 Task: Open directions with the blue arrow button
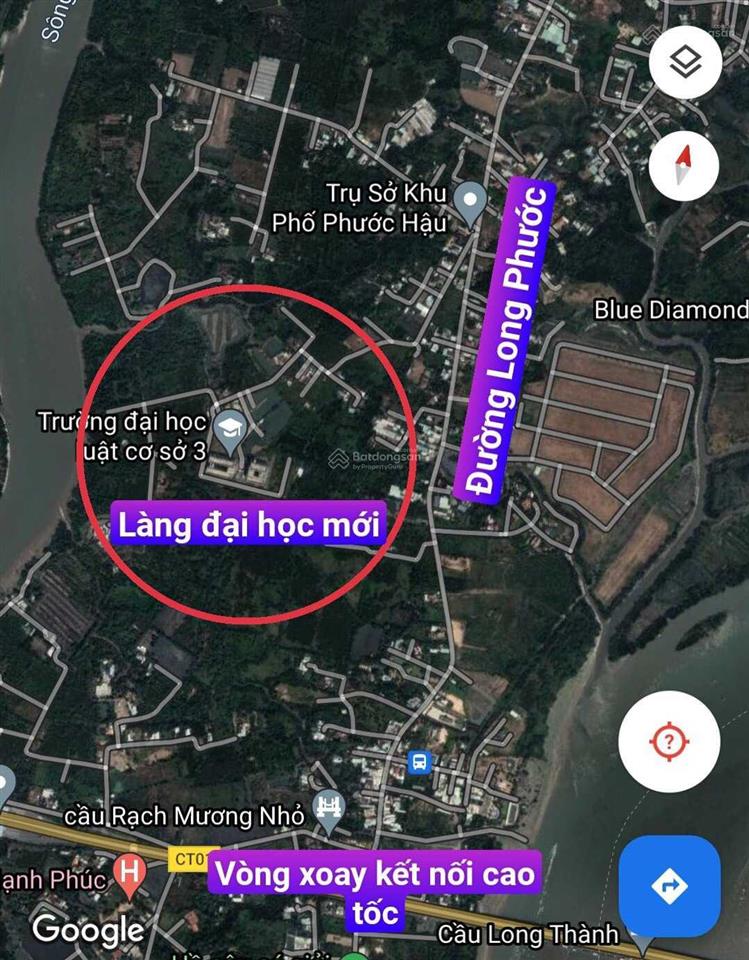coord(668,885)
